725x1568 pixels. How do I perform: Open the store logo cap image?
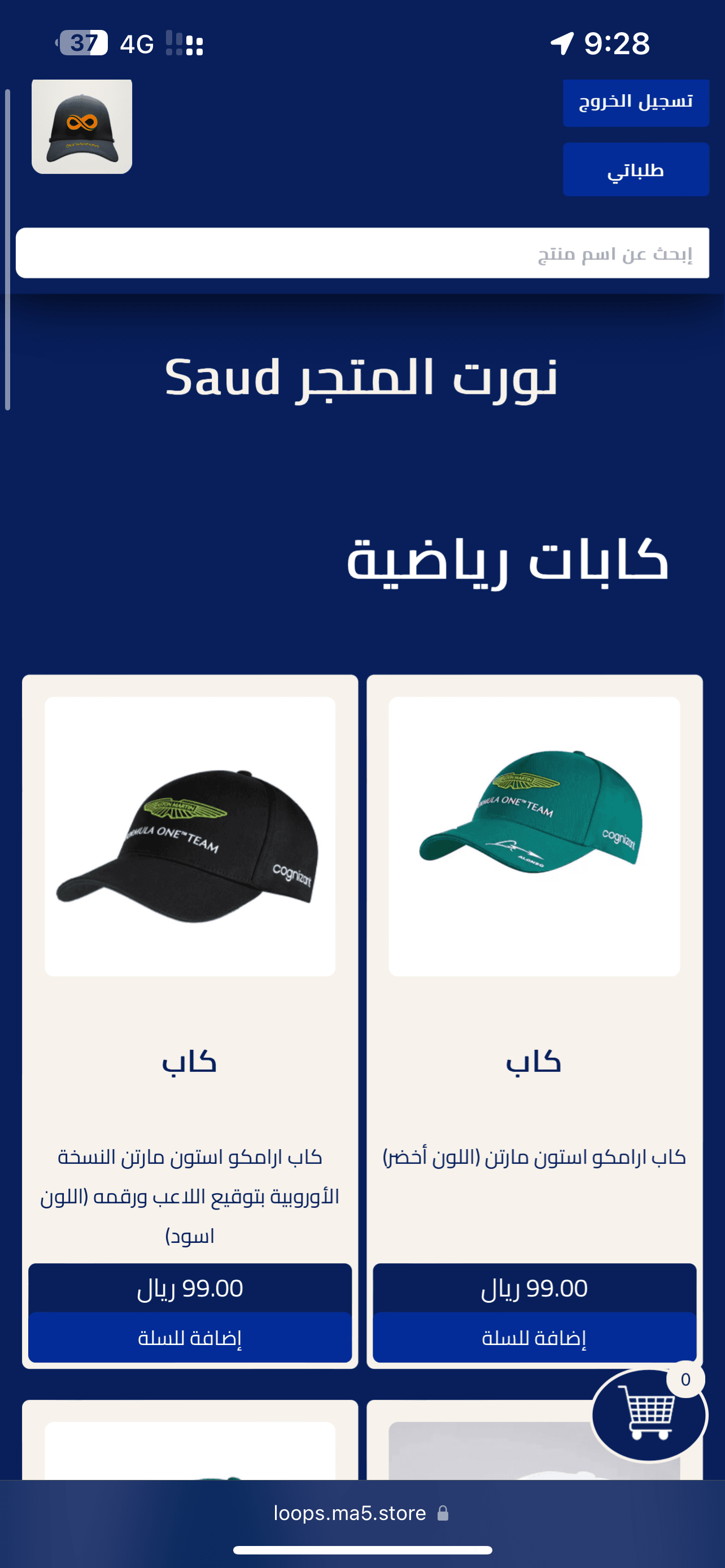81,126
